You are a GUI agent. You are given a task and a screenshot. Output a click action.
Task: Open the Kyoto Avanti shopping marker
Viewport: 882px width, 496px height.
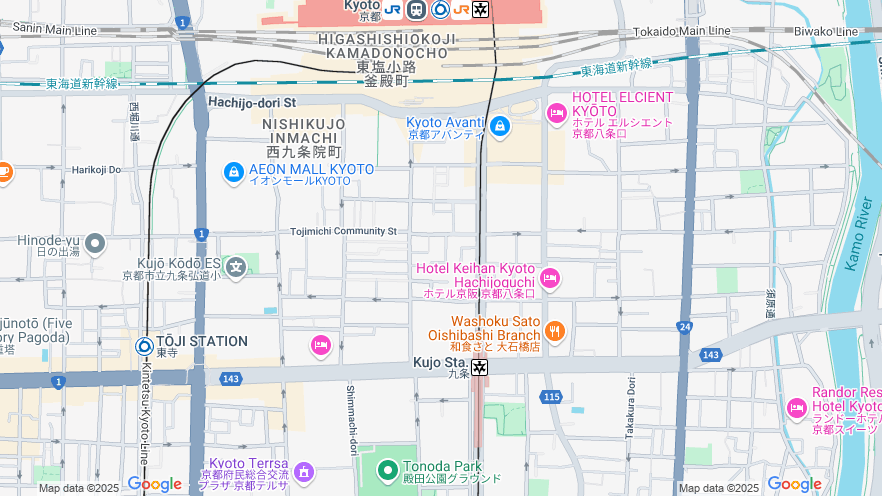(x=499, y=127)
